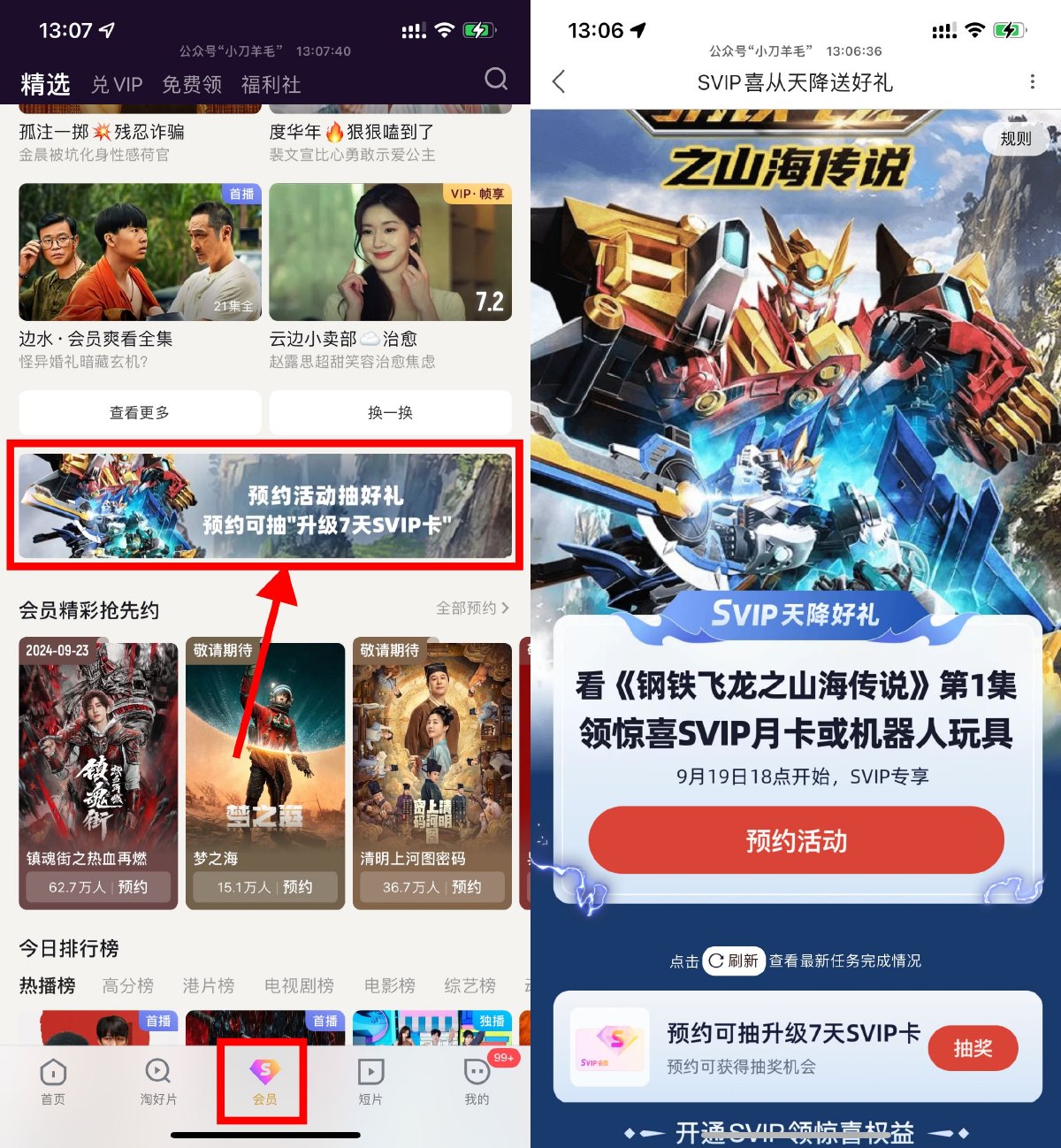This screenshot has height=1148, width=1061.
Task: Reserve 梦之海 with its 预约 button
Action: [298, 887]
